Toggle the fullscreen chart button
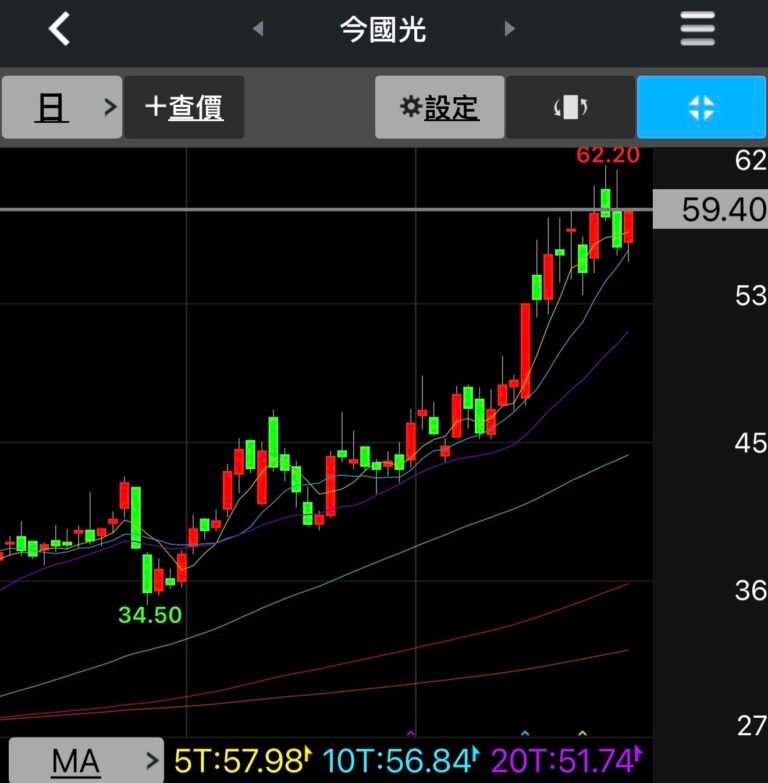Viewport: 768px width, 783px height. click(701, 107)
